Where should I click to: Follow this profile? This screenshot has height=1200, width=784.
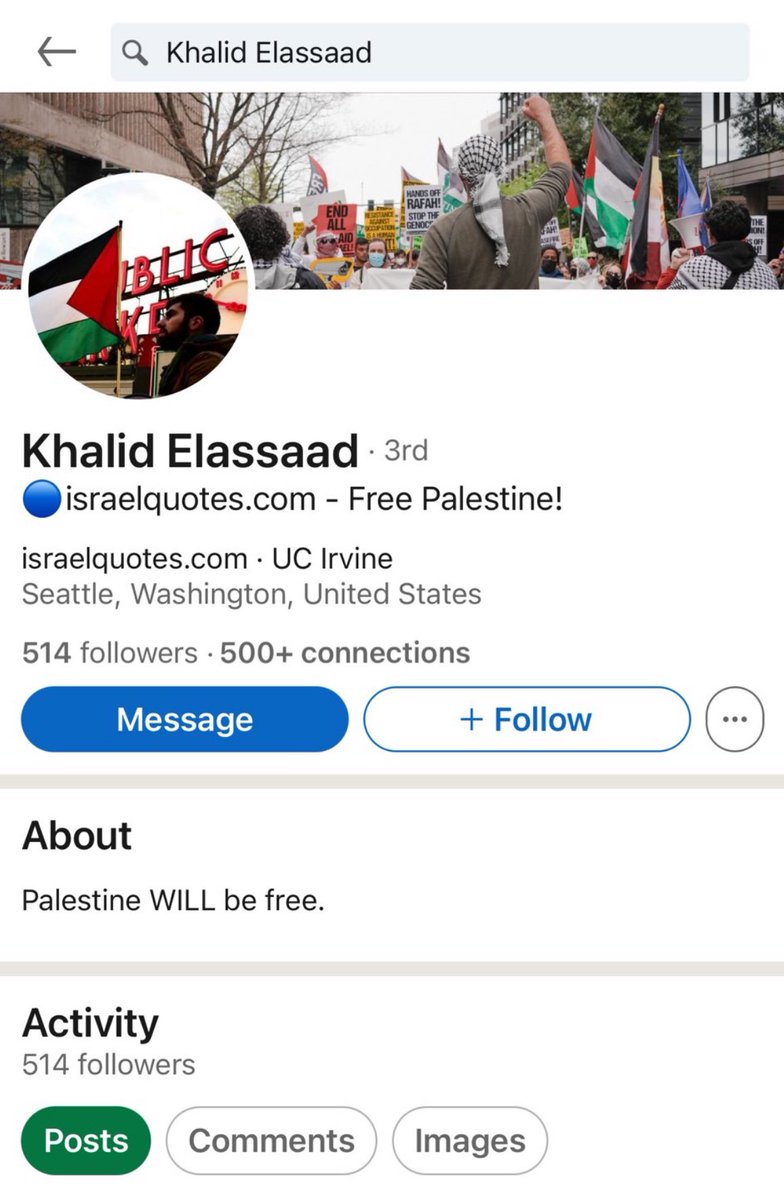[526, 719]
